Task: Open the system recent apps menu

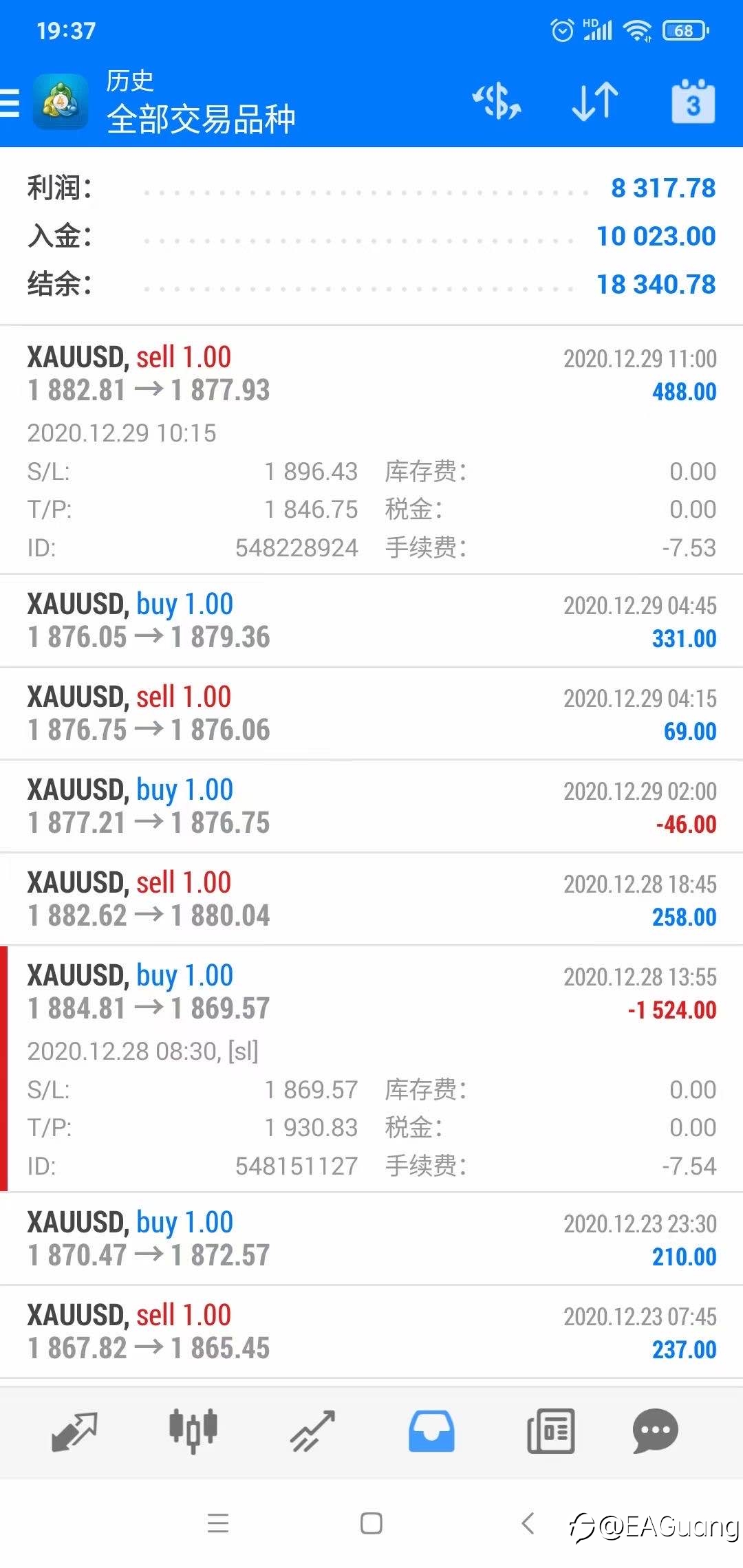Action: [218, 1523]
